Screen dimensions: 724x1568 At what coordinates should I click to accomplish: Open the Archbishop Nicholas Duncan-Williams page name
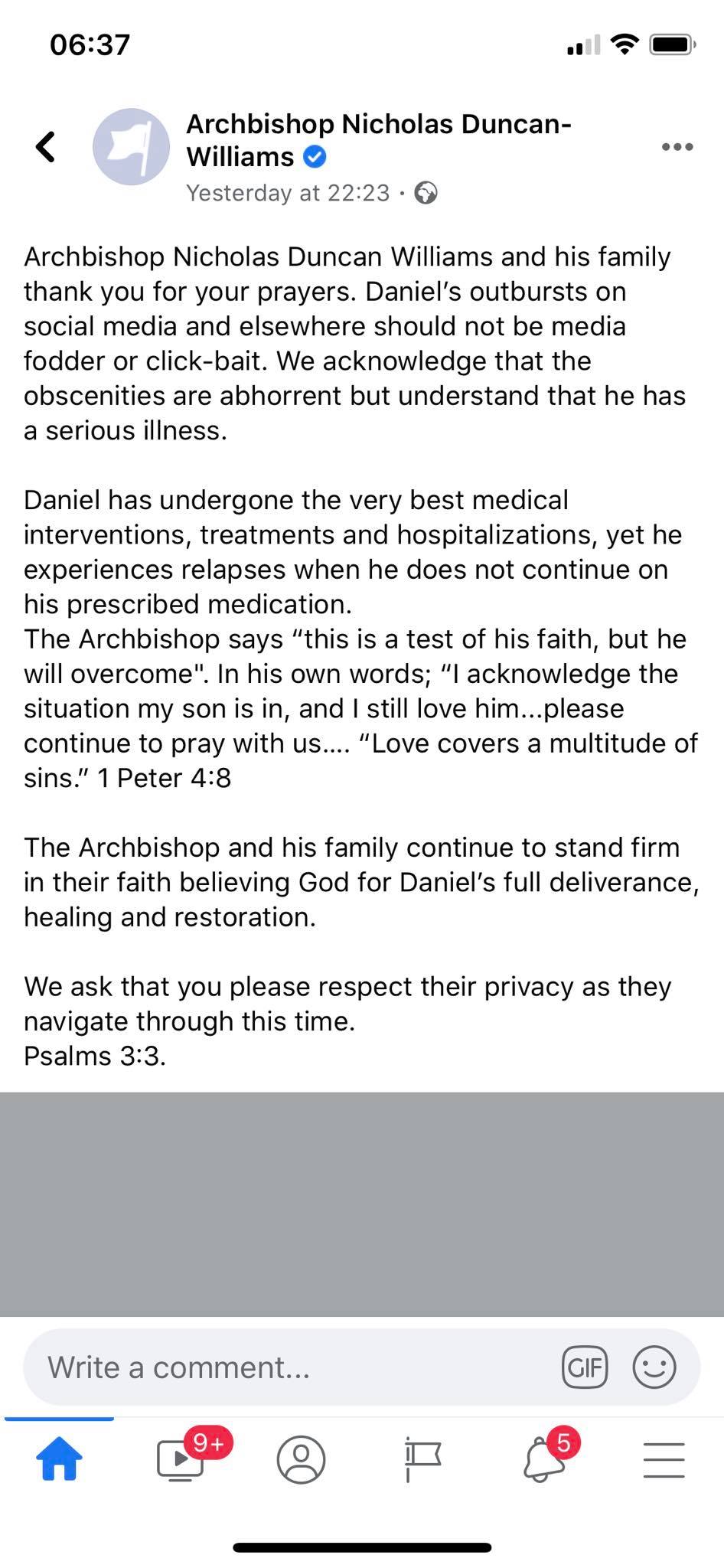click(379, 140)
